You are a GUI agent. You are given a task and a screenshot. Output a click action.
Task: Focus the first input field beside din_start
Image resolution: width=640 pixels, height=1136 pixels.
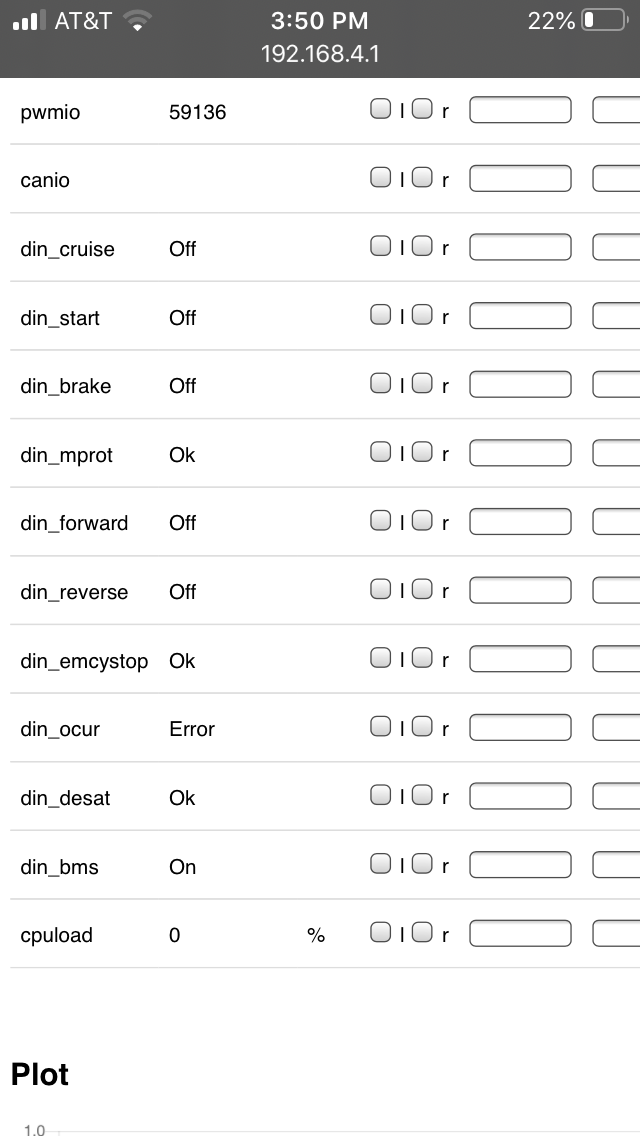520,316
